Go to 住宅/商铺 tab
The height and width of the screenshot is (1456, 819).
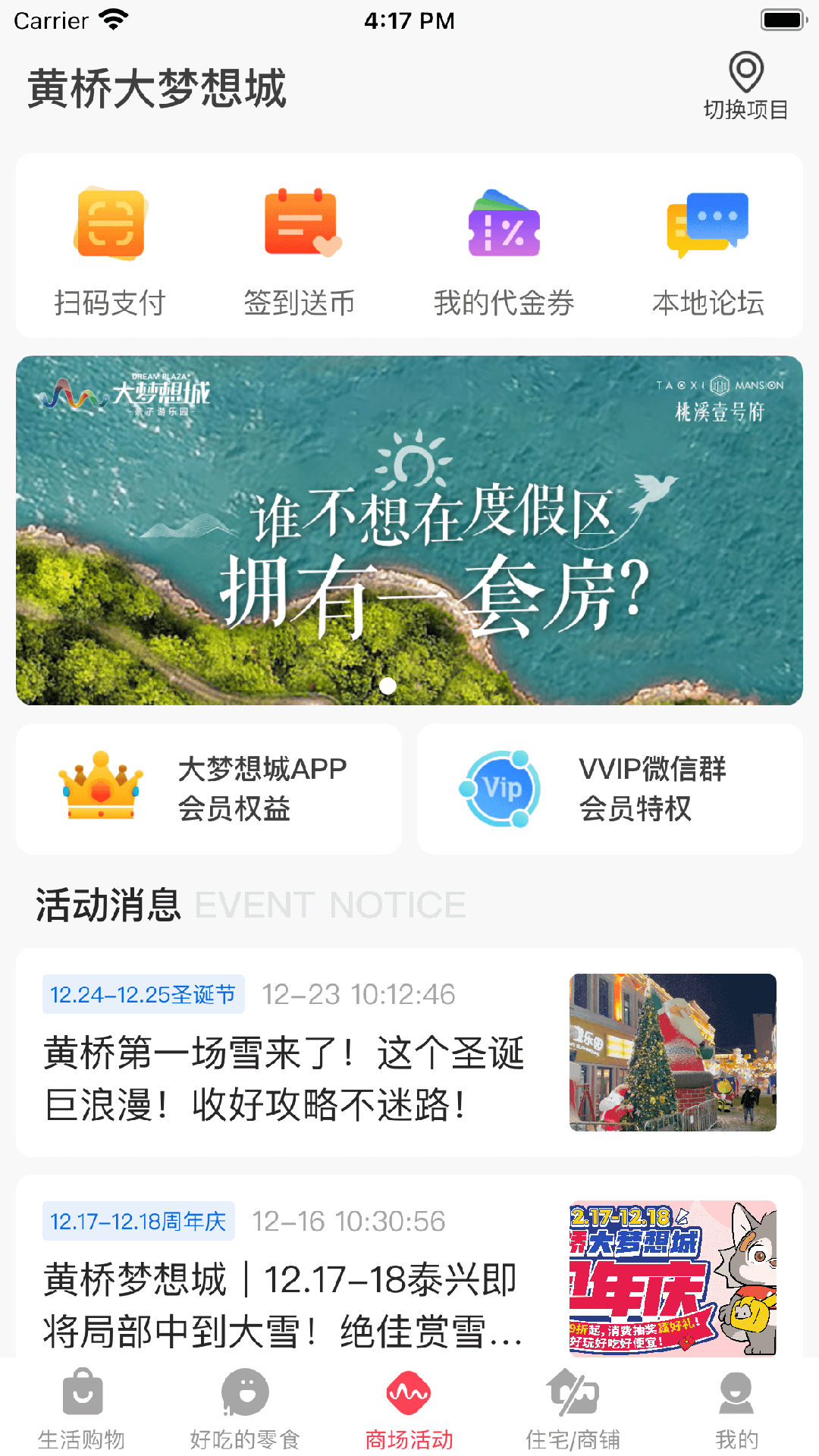(573, 1409)
